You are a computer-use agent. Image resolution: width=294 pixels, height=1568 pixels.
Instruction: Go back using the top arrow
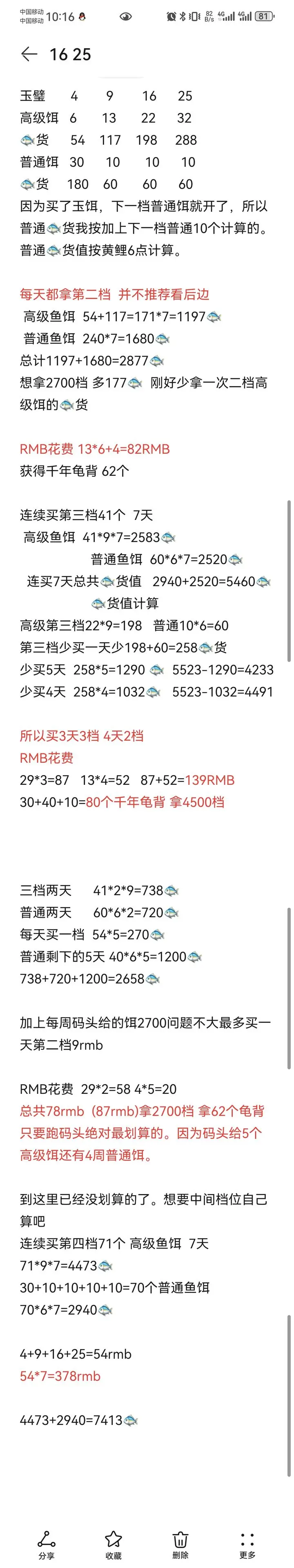coord(29,55)
